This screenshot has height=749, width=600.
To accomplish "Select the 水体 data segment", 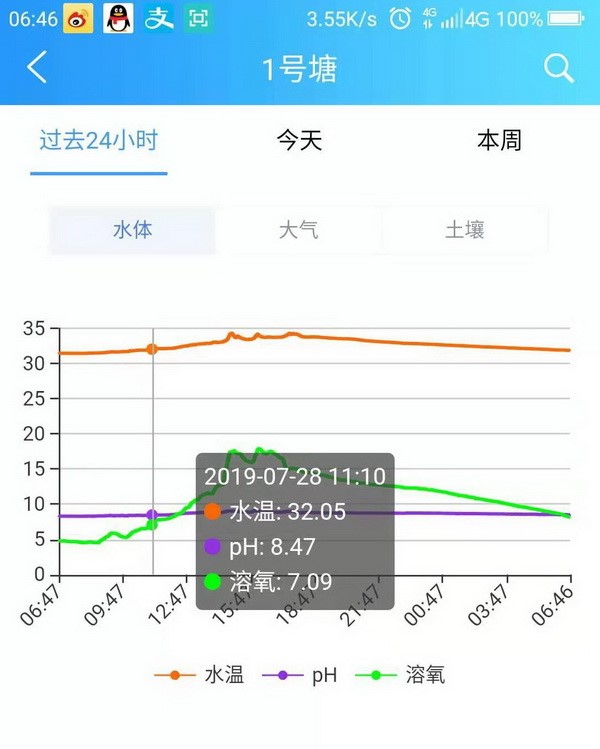I will 133,230.
